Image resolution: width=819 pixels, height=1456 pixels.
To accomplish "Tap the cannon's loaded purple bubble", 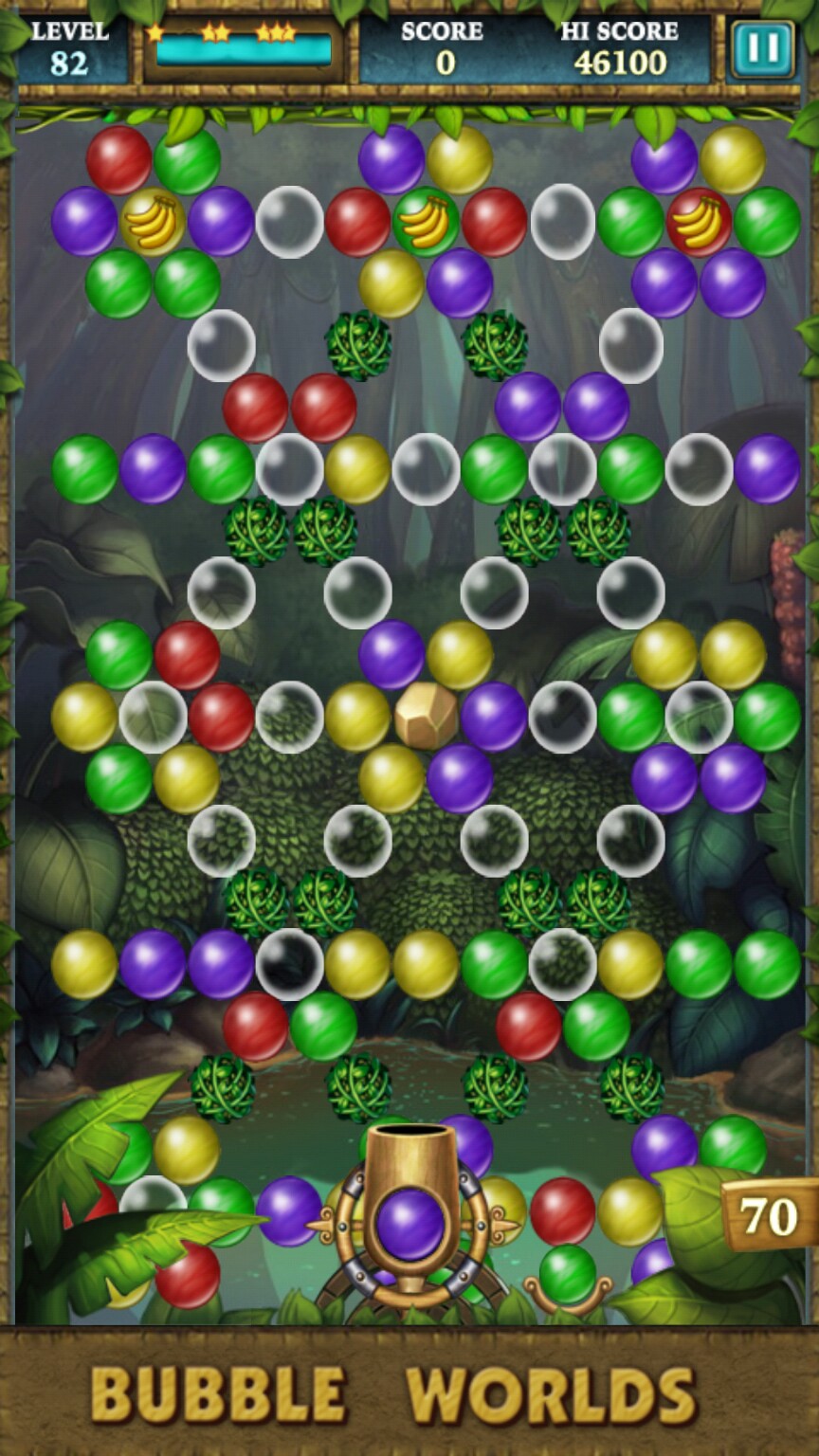I will click(x=409, y=1224).
